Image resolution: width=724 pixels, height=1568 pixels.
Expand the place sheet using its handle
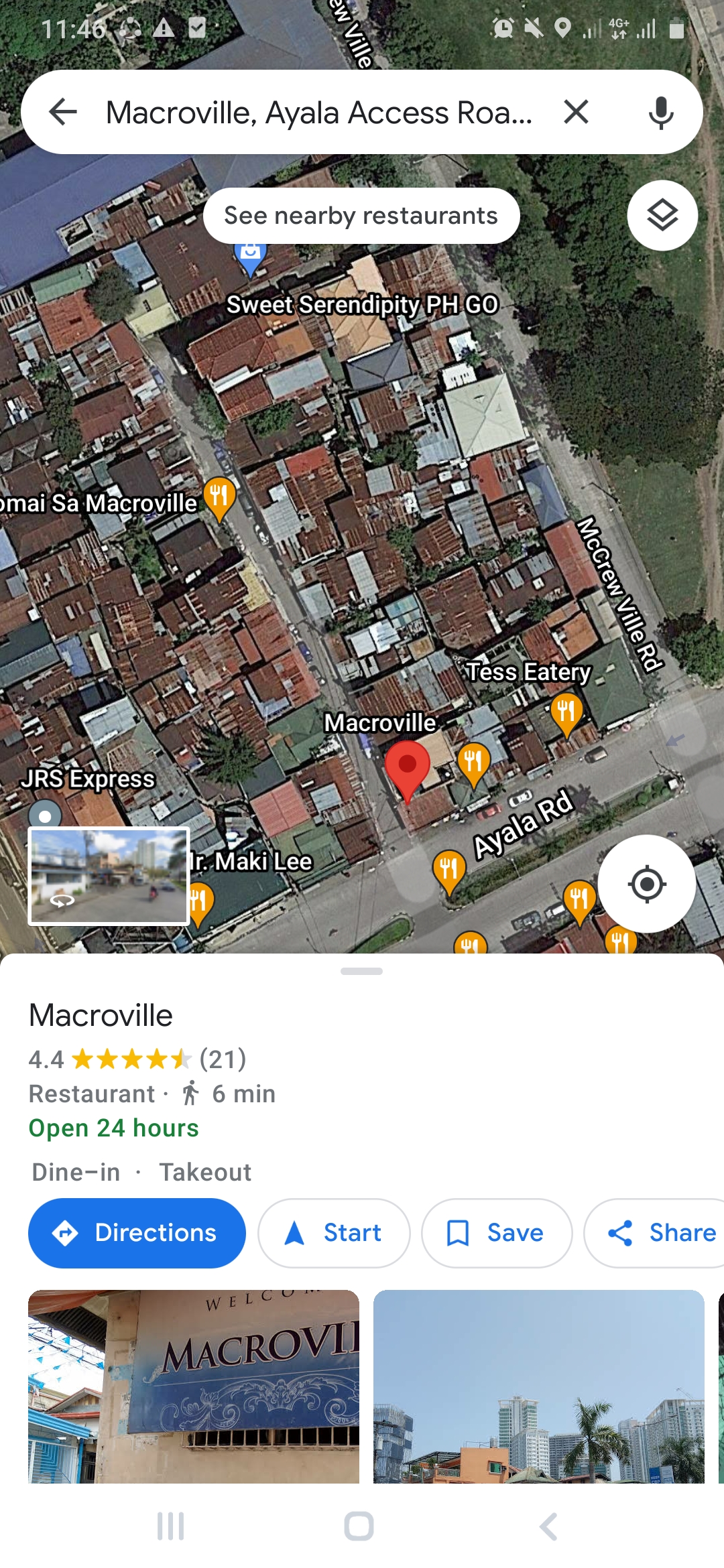click(361, 971)
